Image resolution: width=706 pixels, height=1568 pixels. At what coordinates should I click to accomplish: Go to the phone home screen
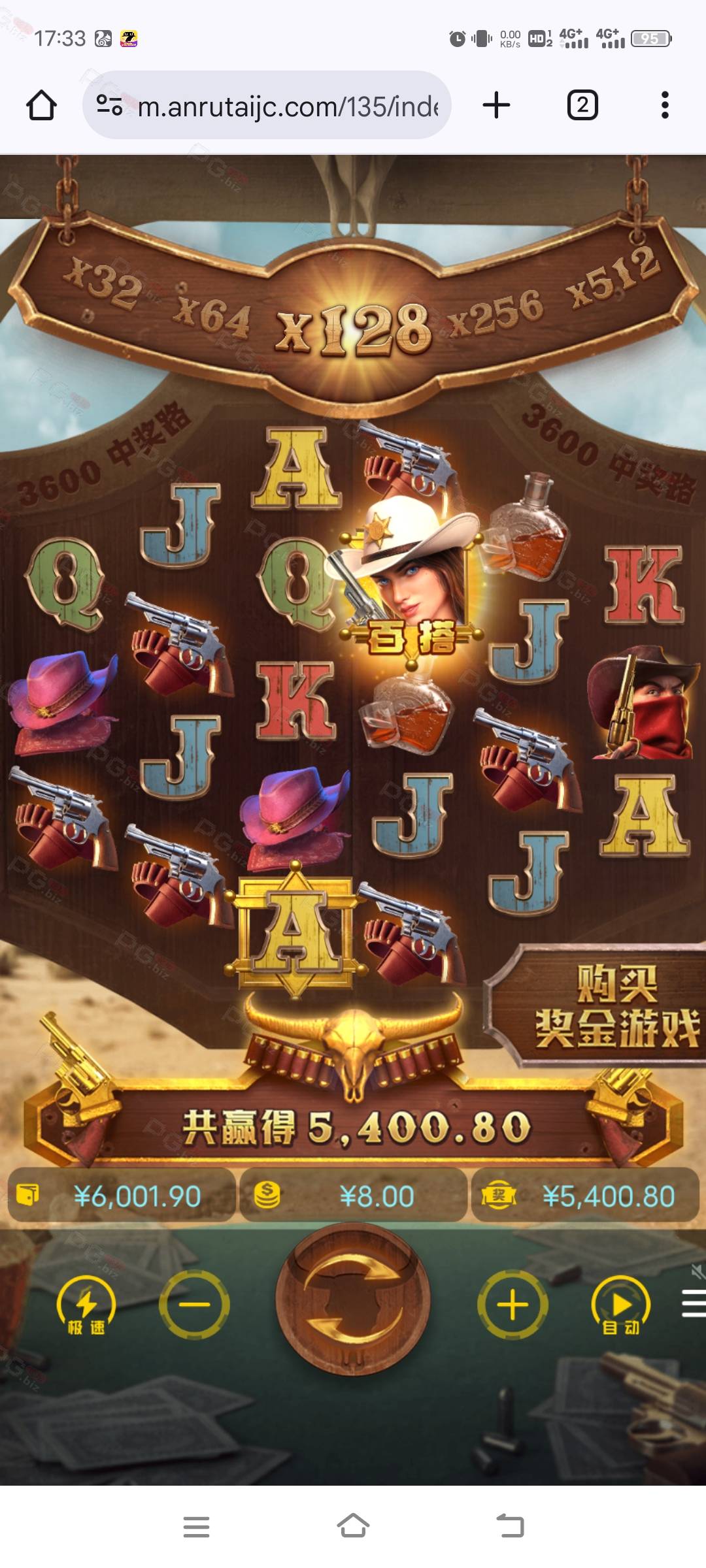point(353,1527)
